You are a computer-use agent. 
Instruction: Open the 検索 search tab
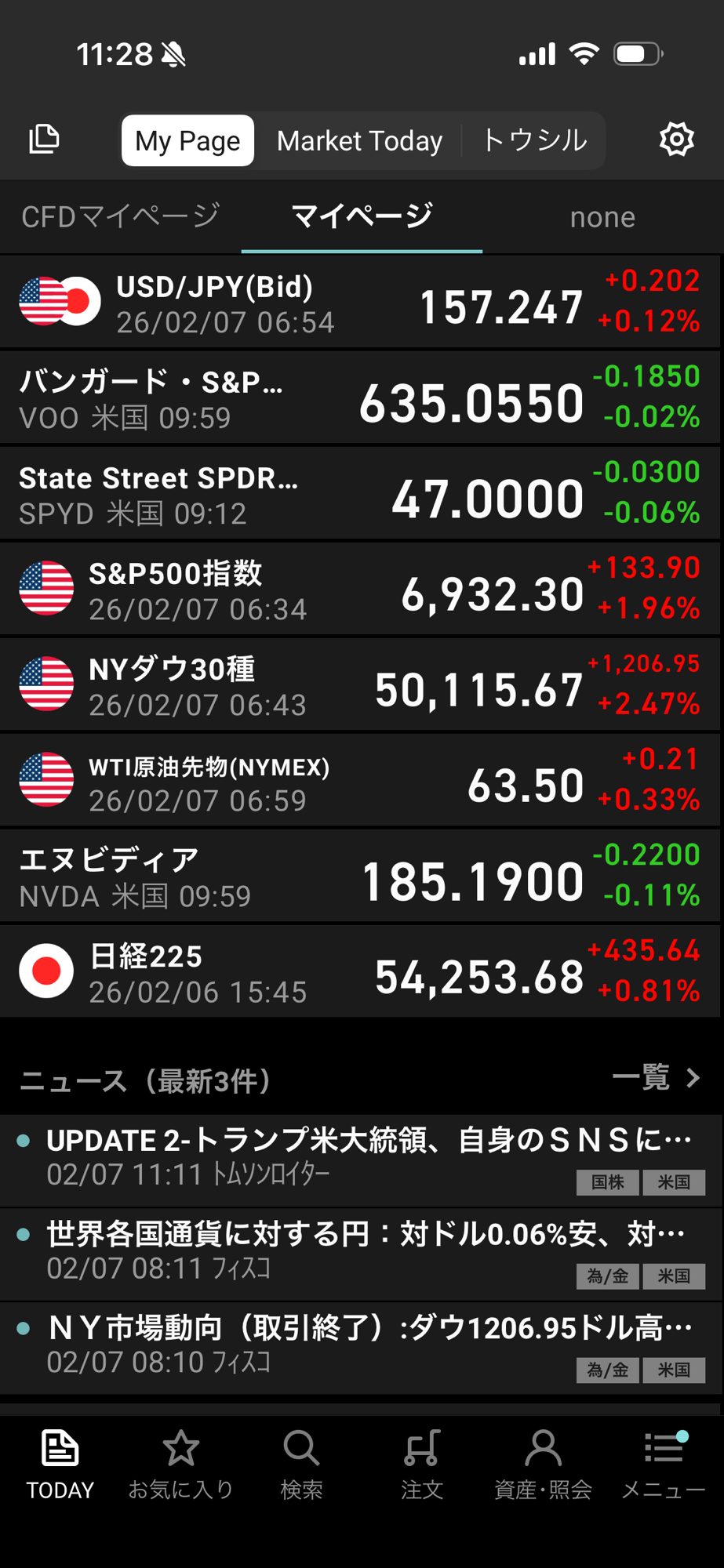point(301,1464)
